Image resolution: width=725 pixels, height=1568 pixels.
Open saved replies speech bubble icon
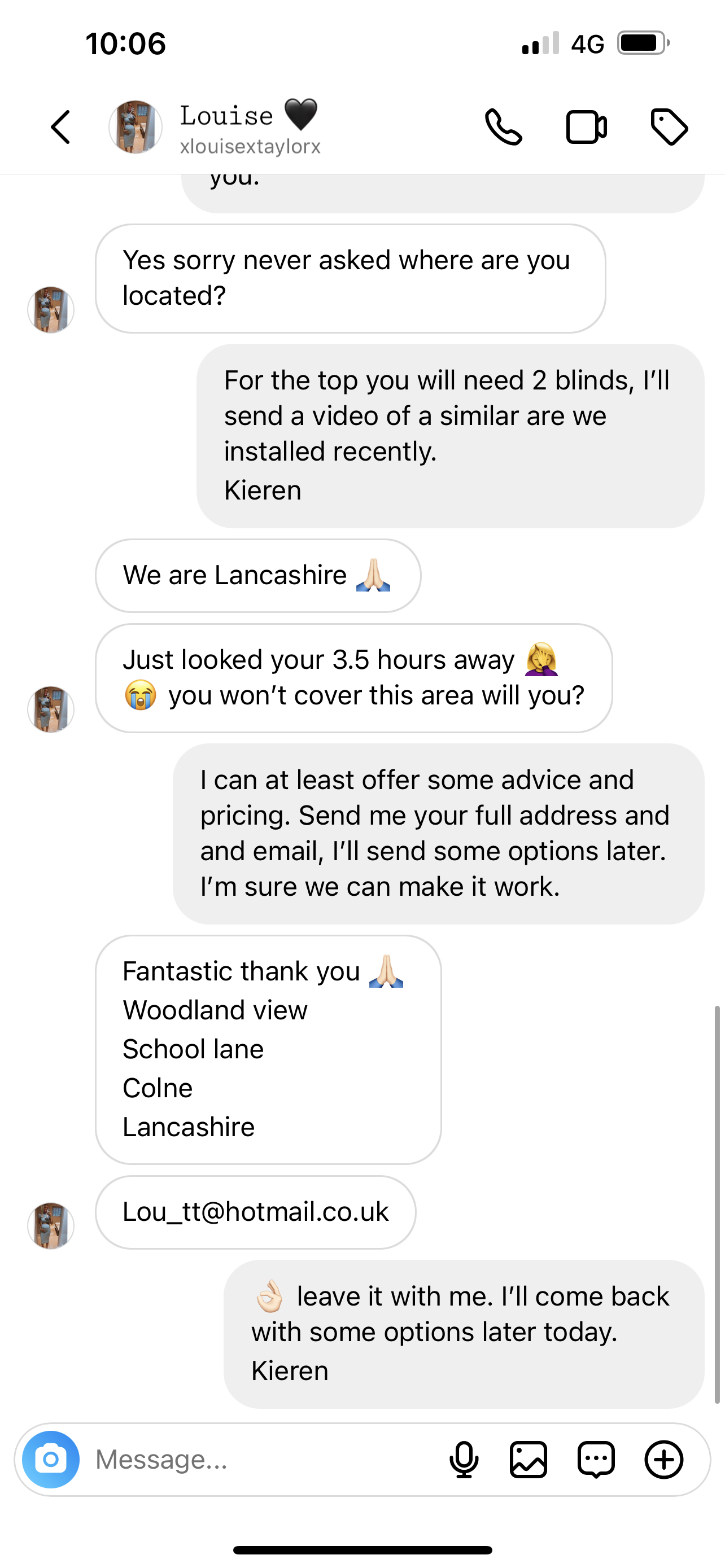pos(596,1459)
